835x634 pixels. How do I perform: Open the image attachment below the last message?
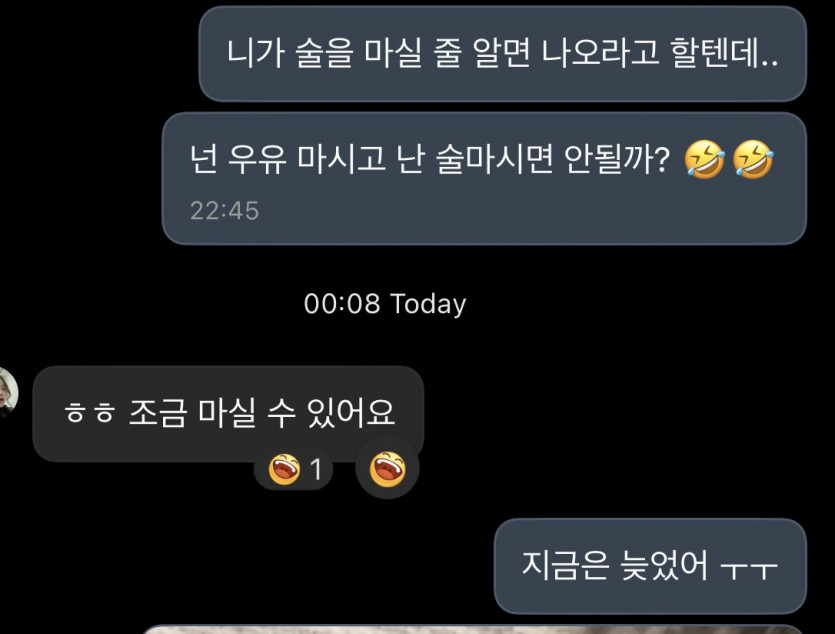[x=470, y=629]
